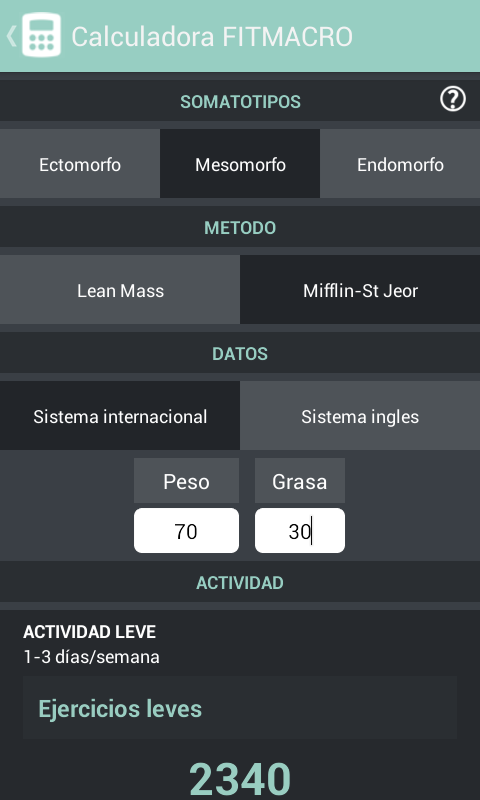Switch to Sistema ingles units
The image size is (480, 800).
pos(360,416)
